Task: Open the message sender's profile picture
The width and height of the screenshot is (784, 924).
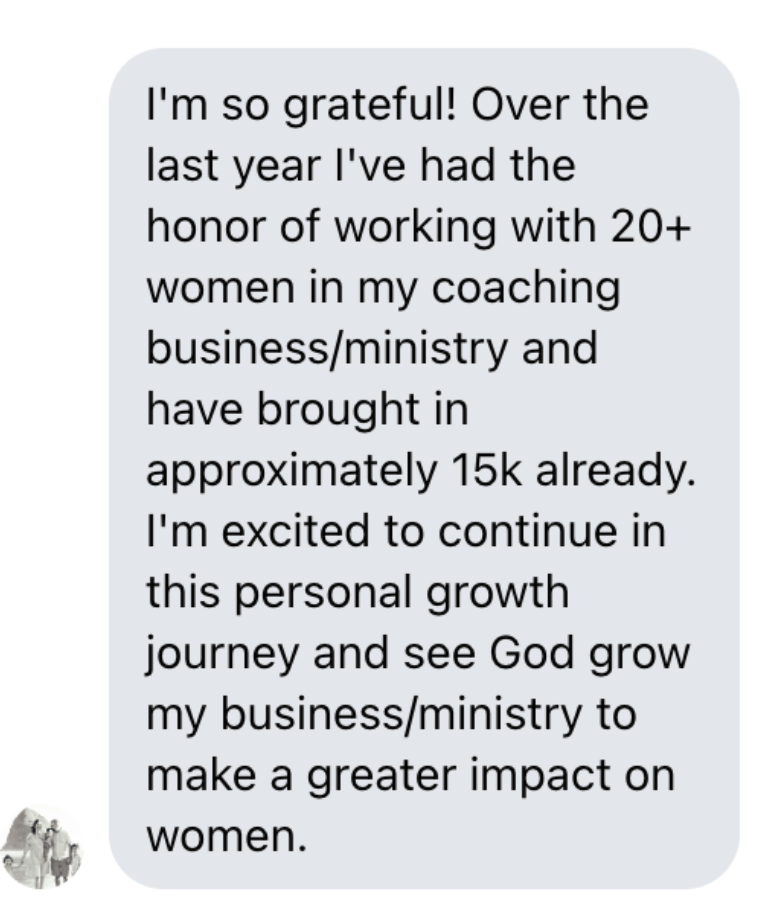Action: click(41, 847)
